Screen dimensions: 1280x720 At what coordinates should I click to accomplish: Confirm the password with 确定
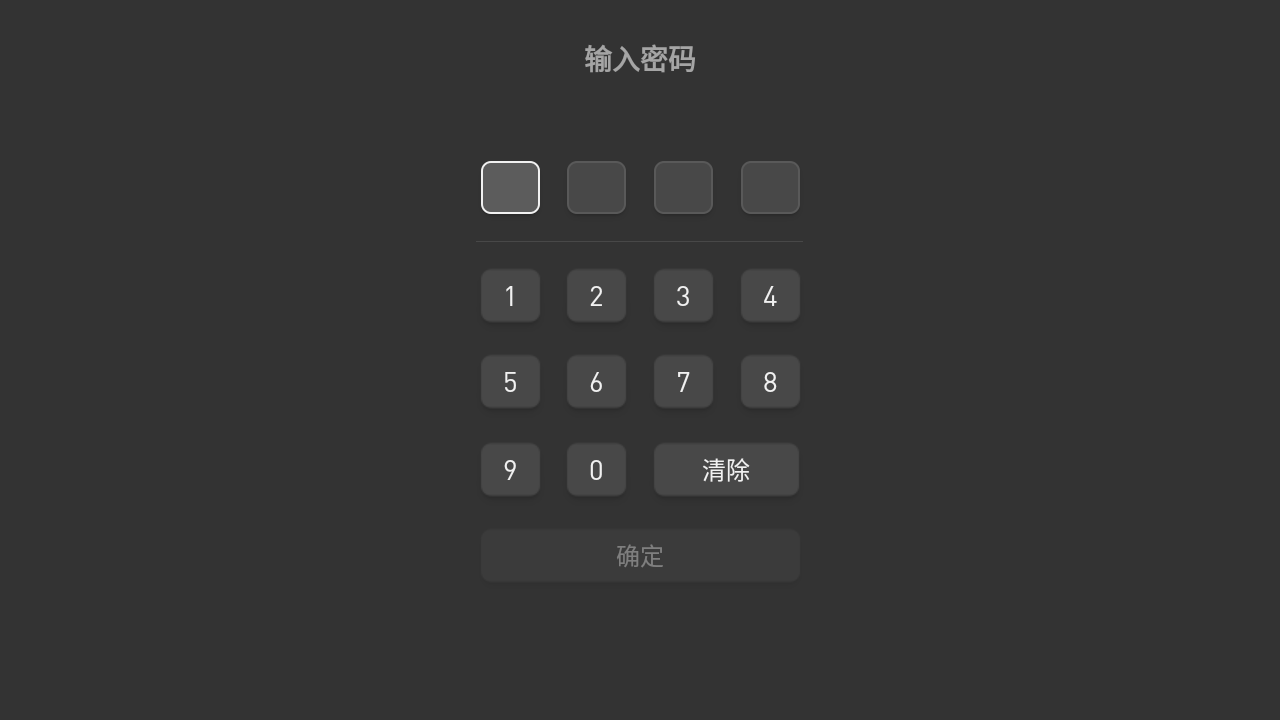(640, 556)
